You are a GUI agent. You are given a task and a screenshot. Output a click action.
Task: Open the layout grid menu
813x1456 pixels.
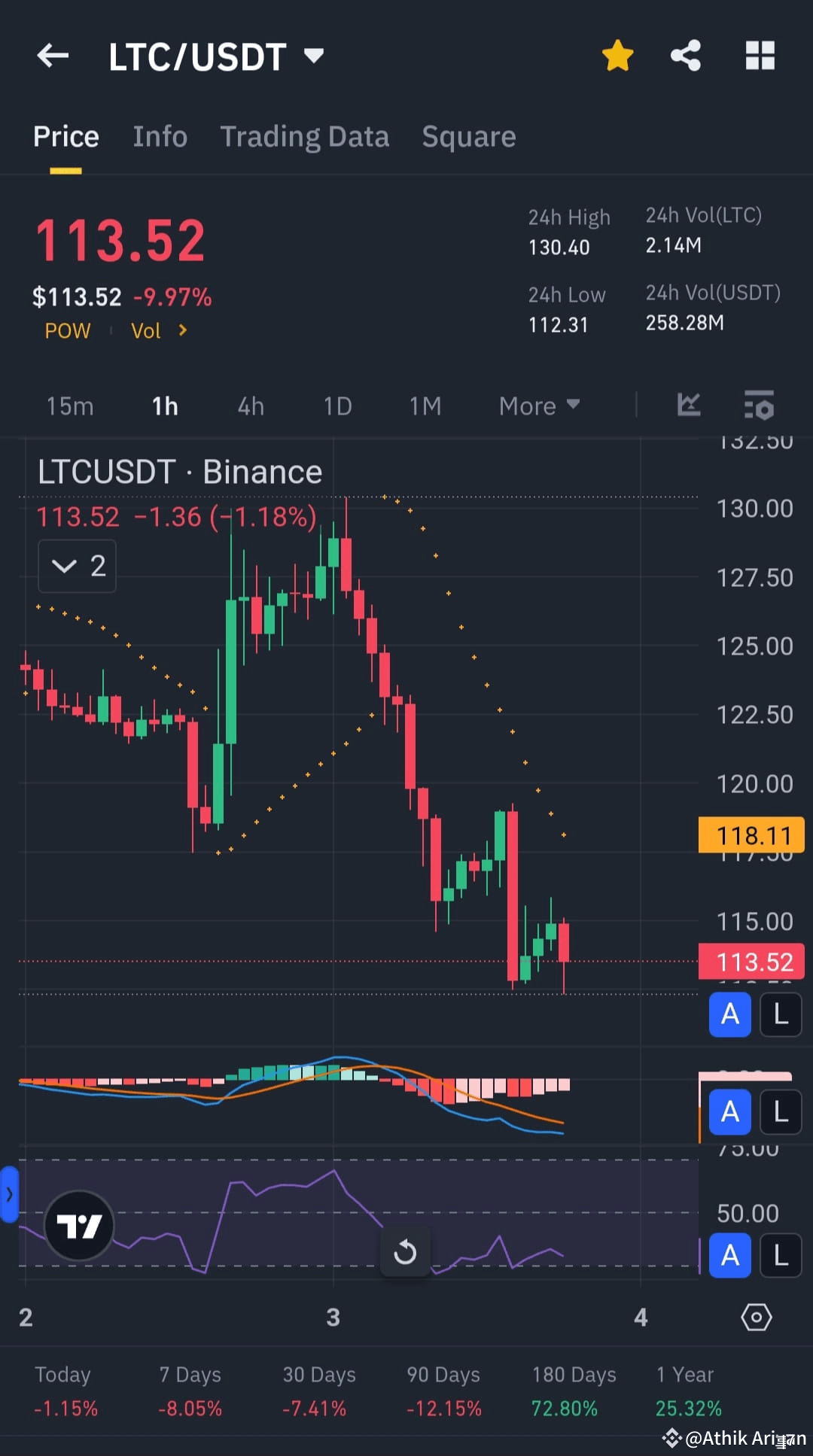tap(760, 55)
